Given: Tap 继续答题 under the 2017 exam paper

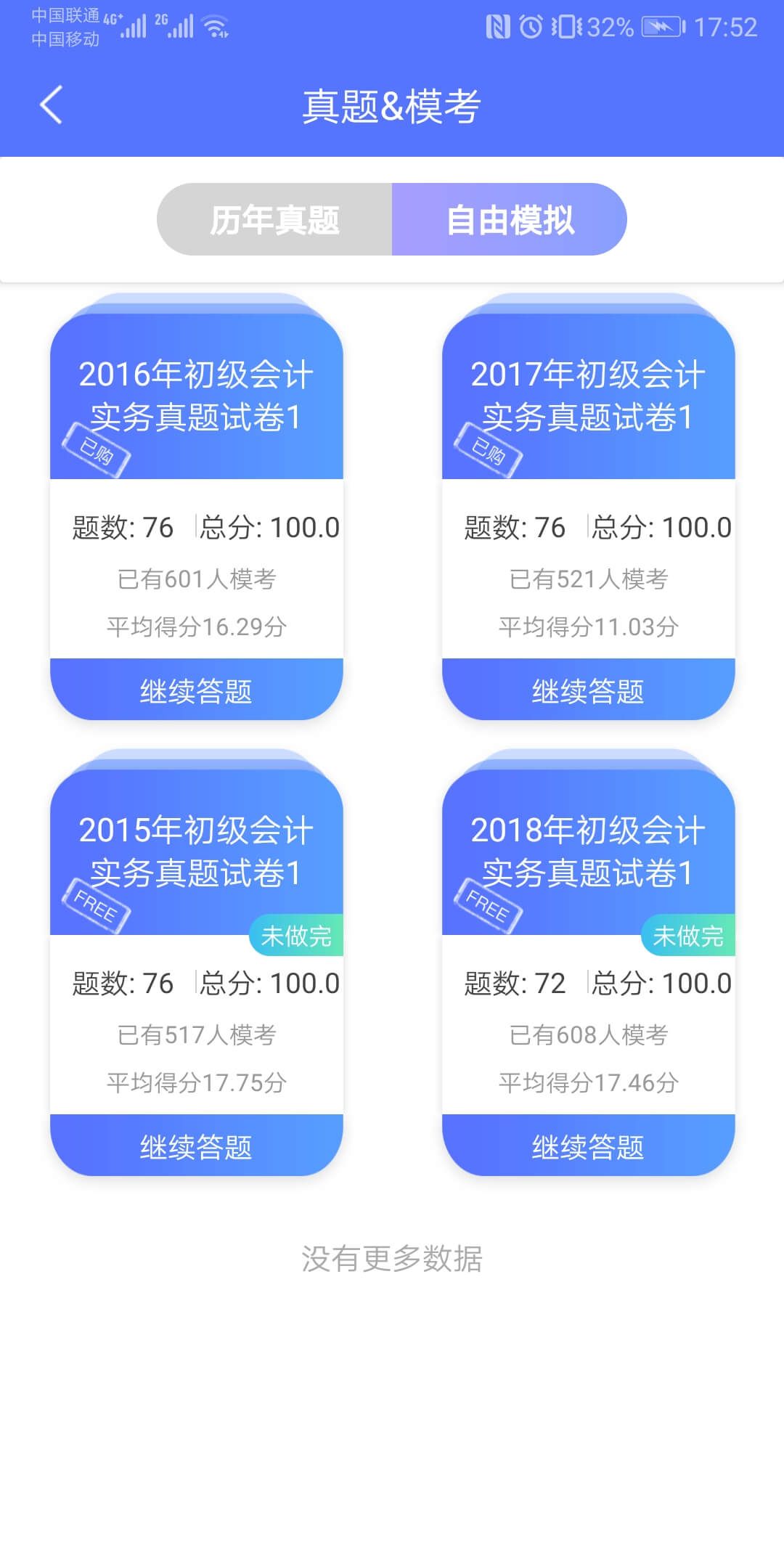Looking at the screenshot, I should tap(589, 690).
